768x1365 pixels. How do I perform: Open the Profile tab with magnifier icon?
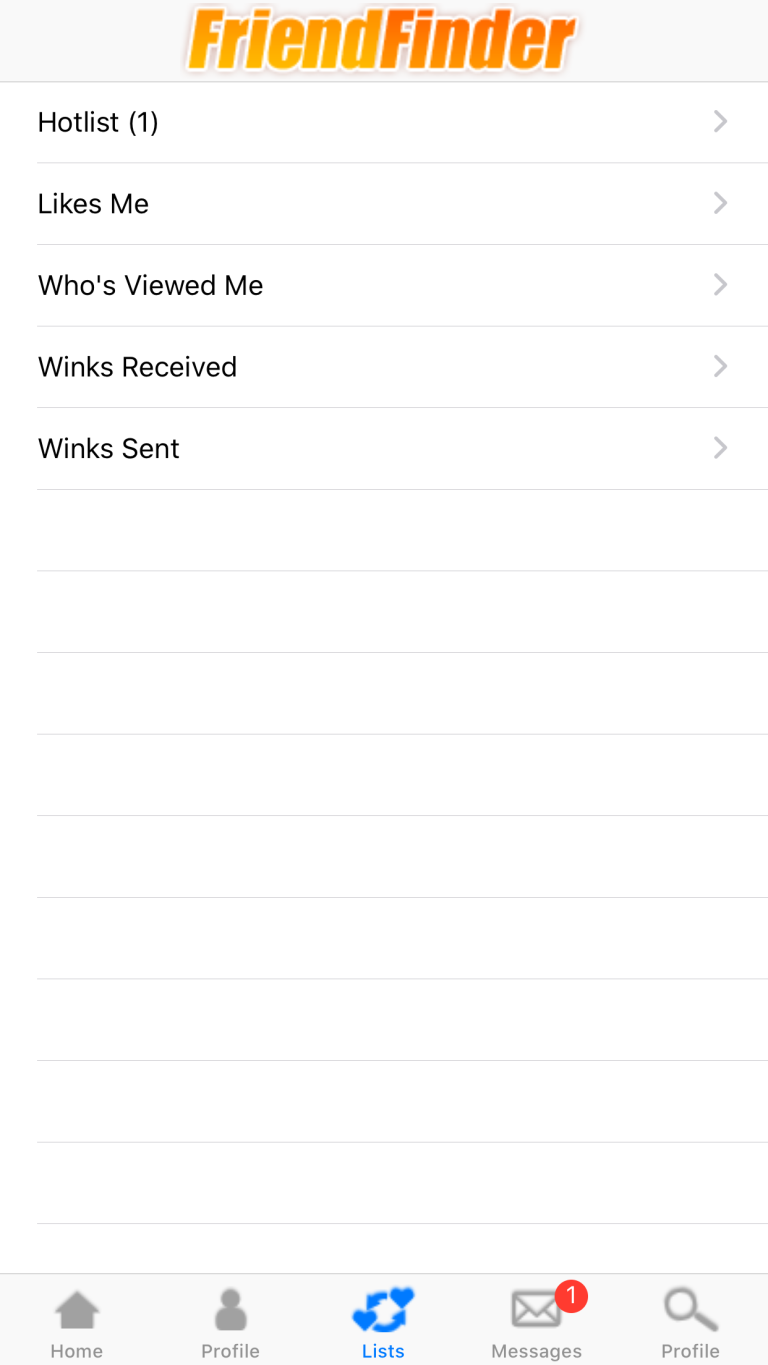(690, 1322)
